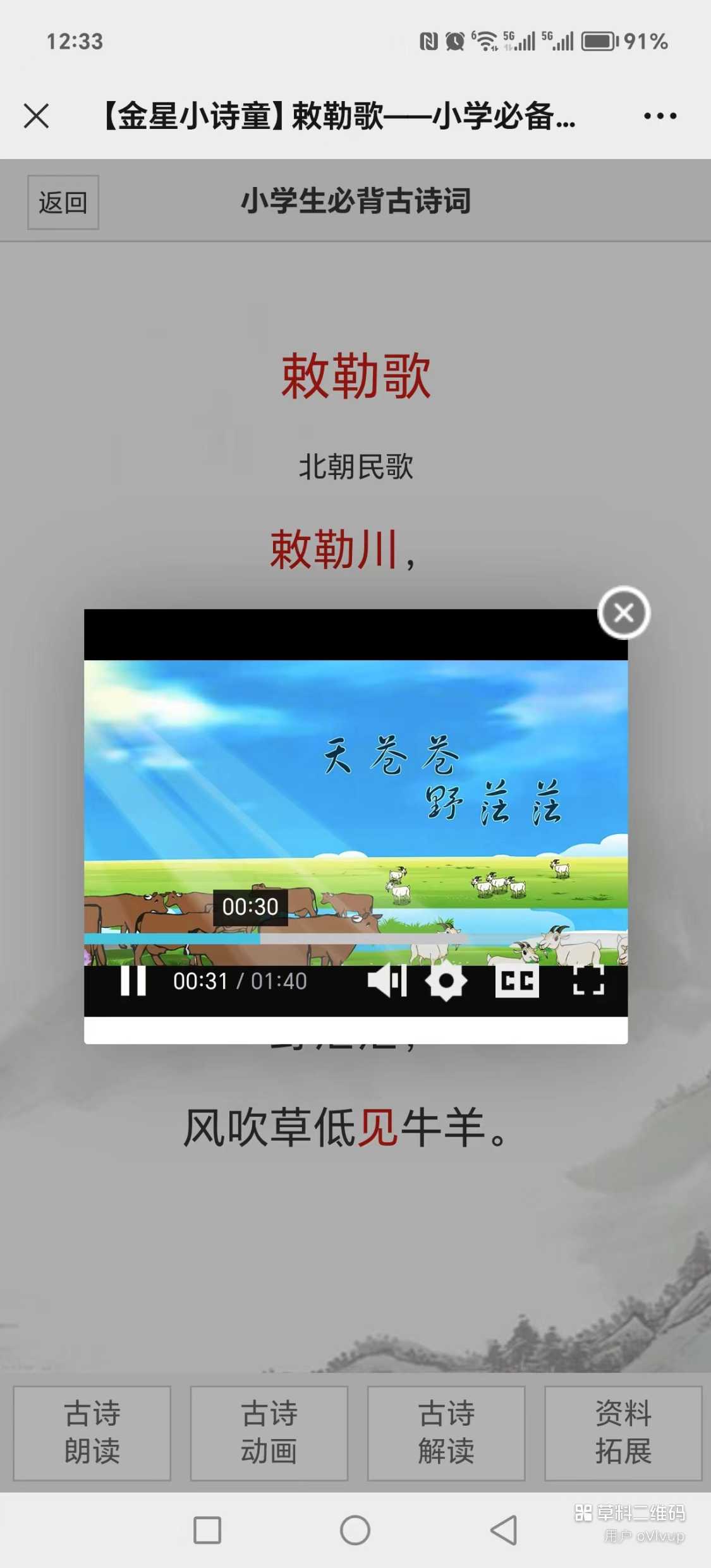The image size is (711, 1568).
Task: Toggle CC captions on video
Action: point(517,981)
